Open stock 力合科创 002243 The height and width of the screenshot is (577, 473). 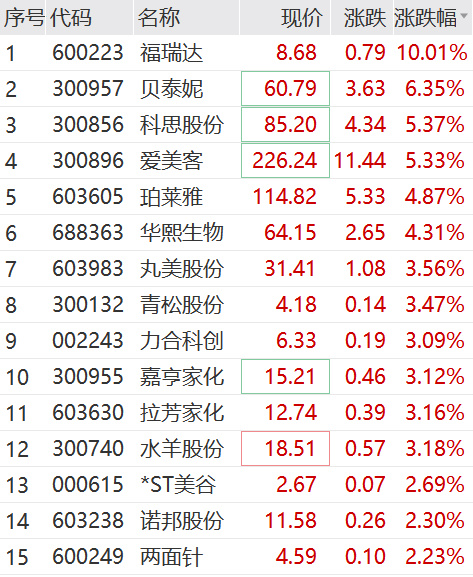236,341
